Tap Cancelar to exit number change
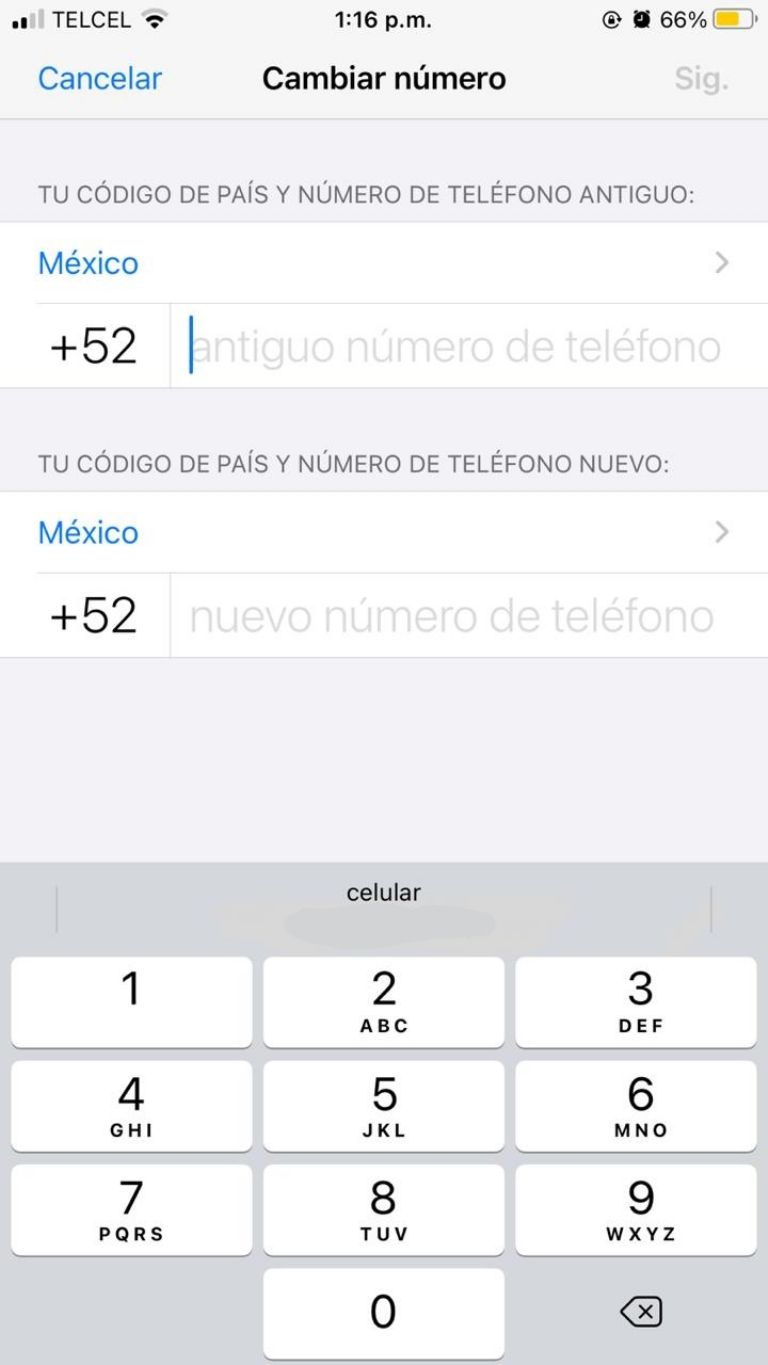This screenshot has width=768, height=1365. tap(99, 79)
